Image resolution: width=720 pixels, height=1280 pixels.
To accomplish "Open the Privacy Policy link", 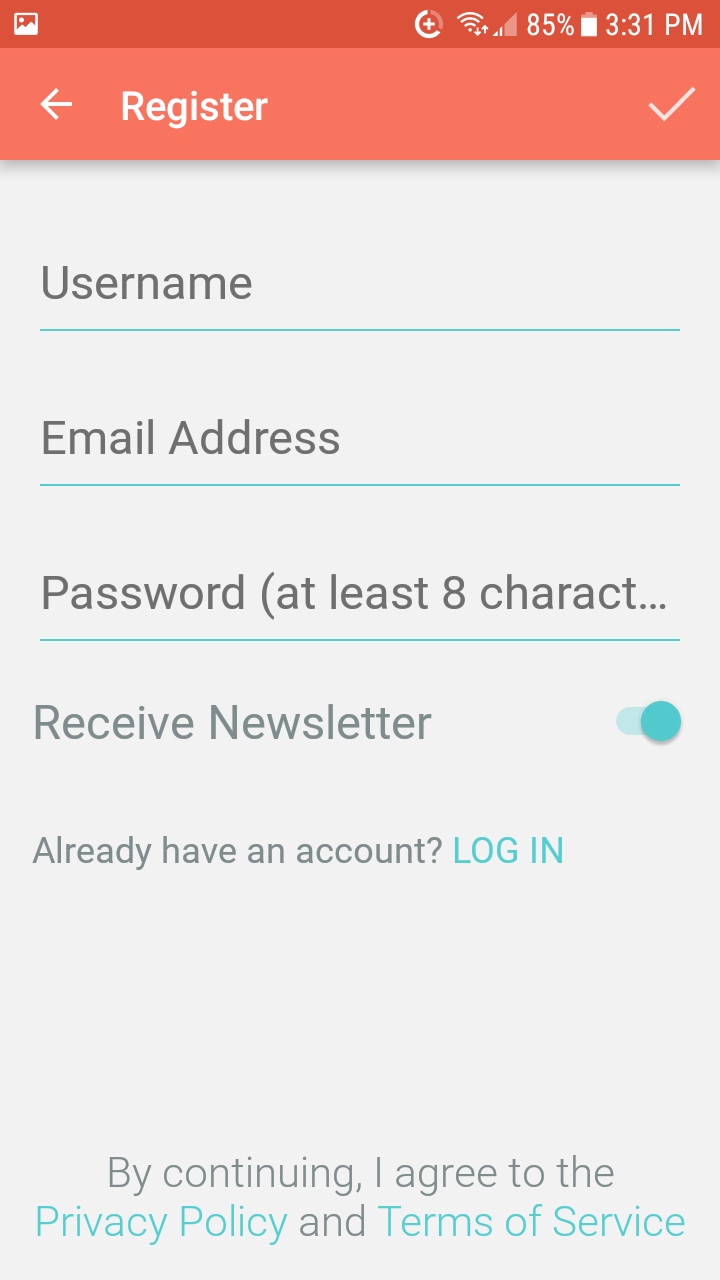I will (161, 1222).
